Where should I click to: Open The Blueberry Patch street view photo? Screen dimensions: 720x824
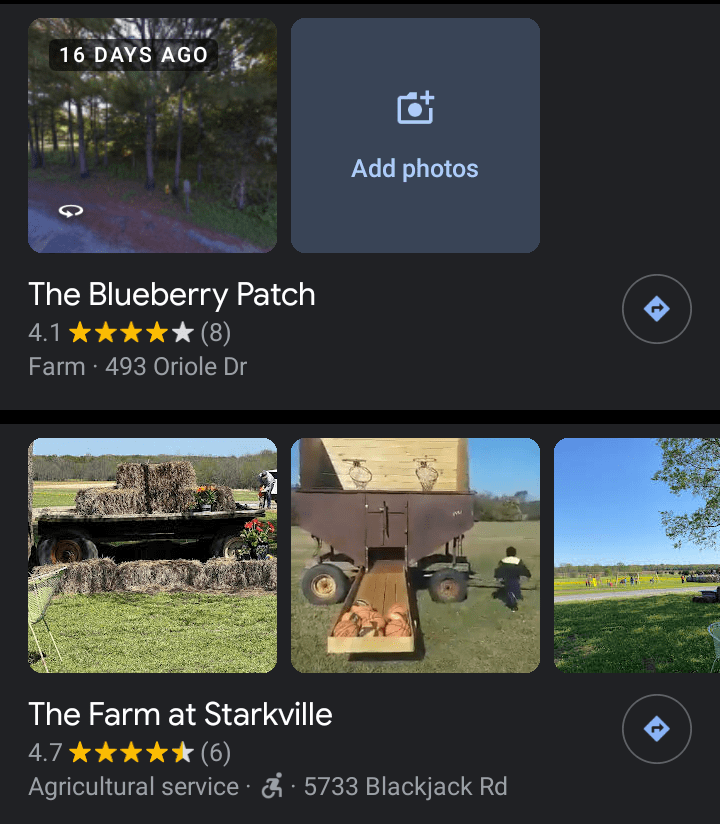[x=152, y=135]
